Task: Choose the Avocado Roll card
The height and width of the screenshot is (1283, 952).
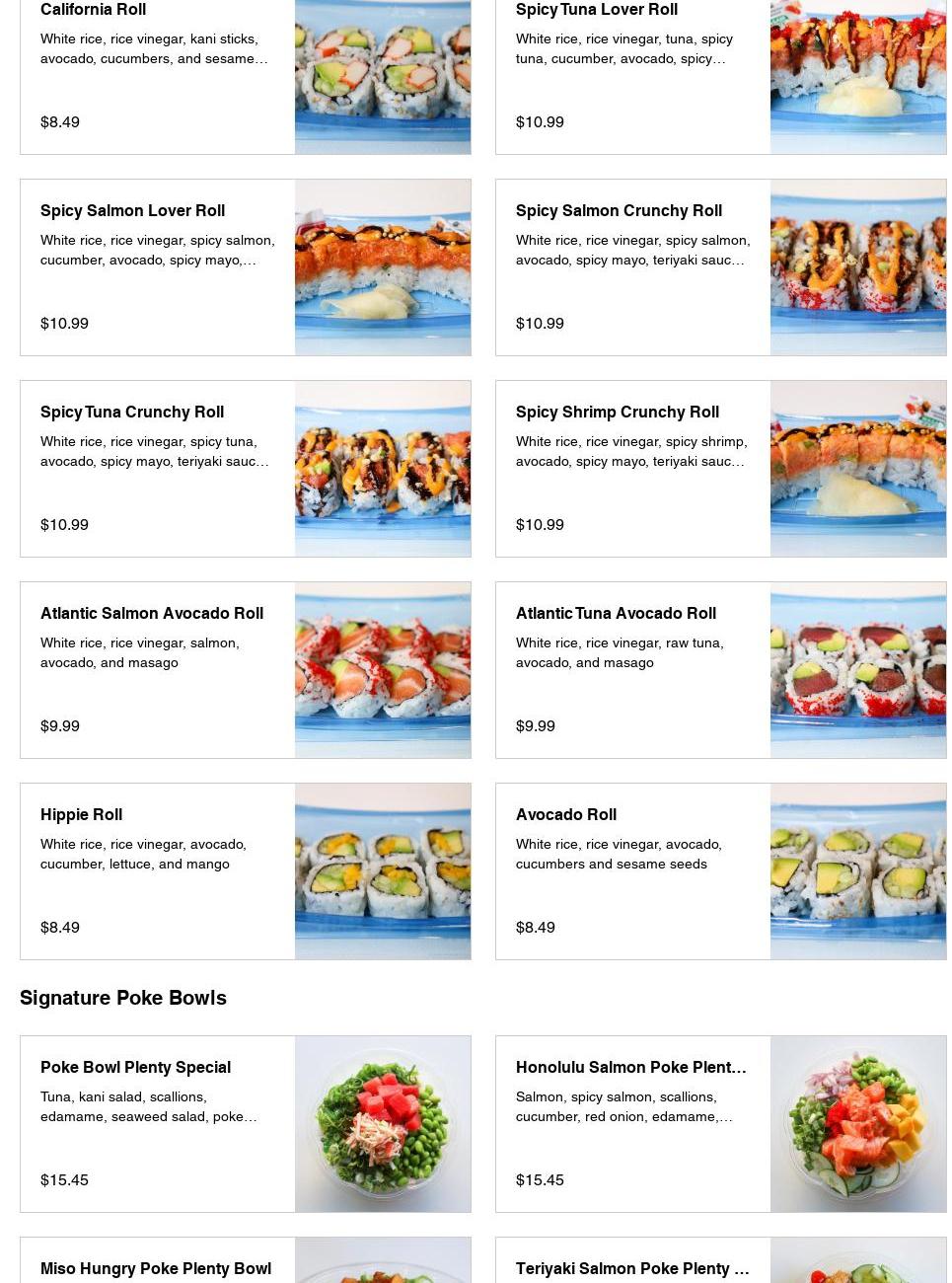Action: coord(720,871)
